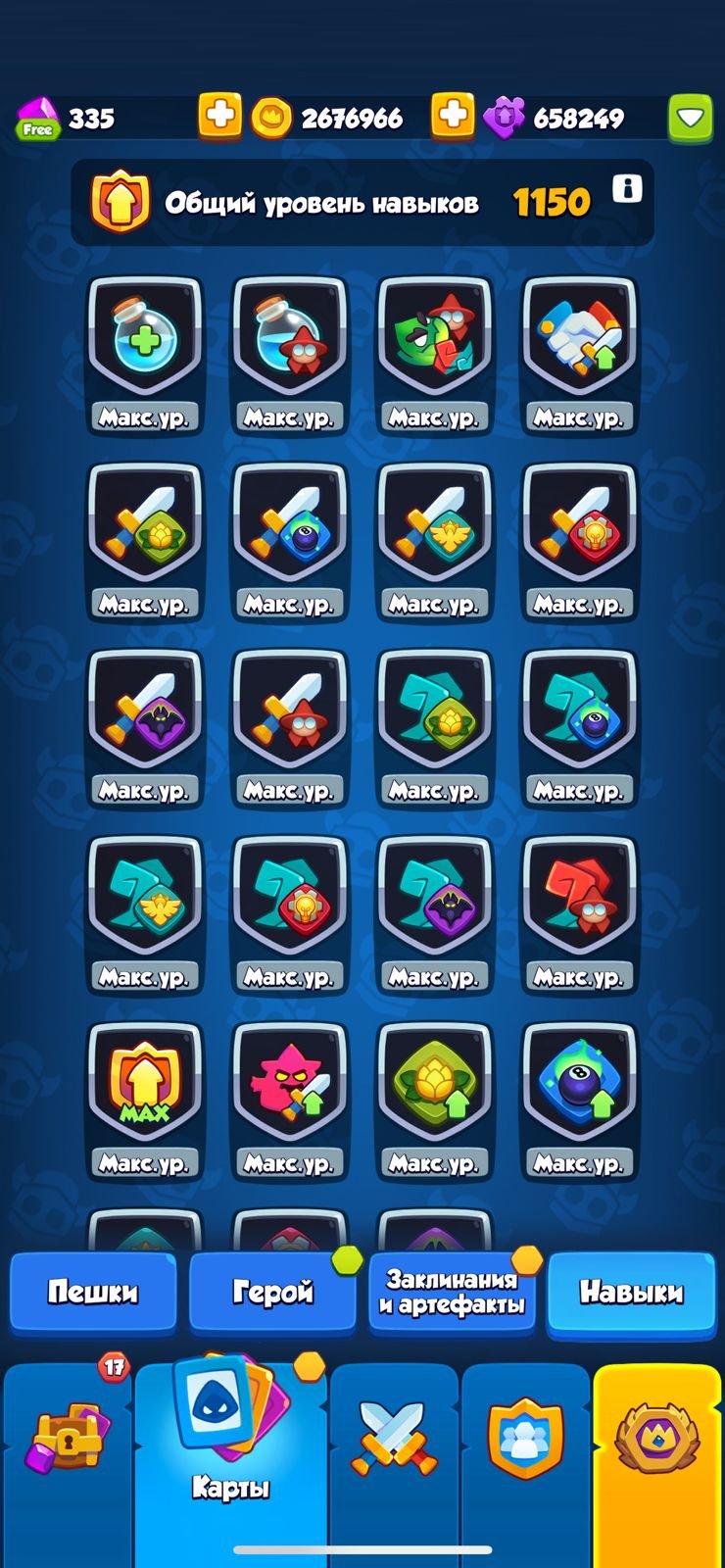Tap the plus button next to gems
This screenshot has width=725, height=1568.
click(x=219, y=118)
